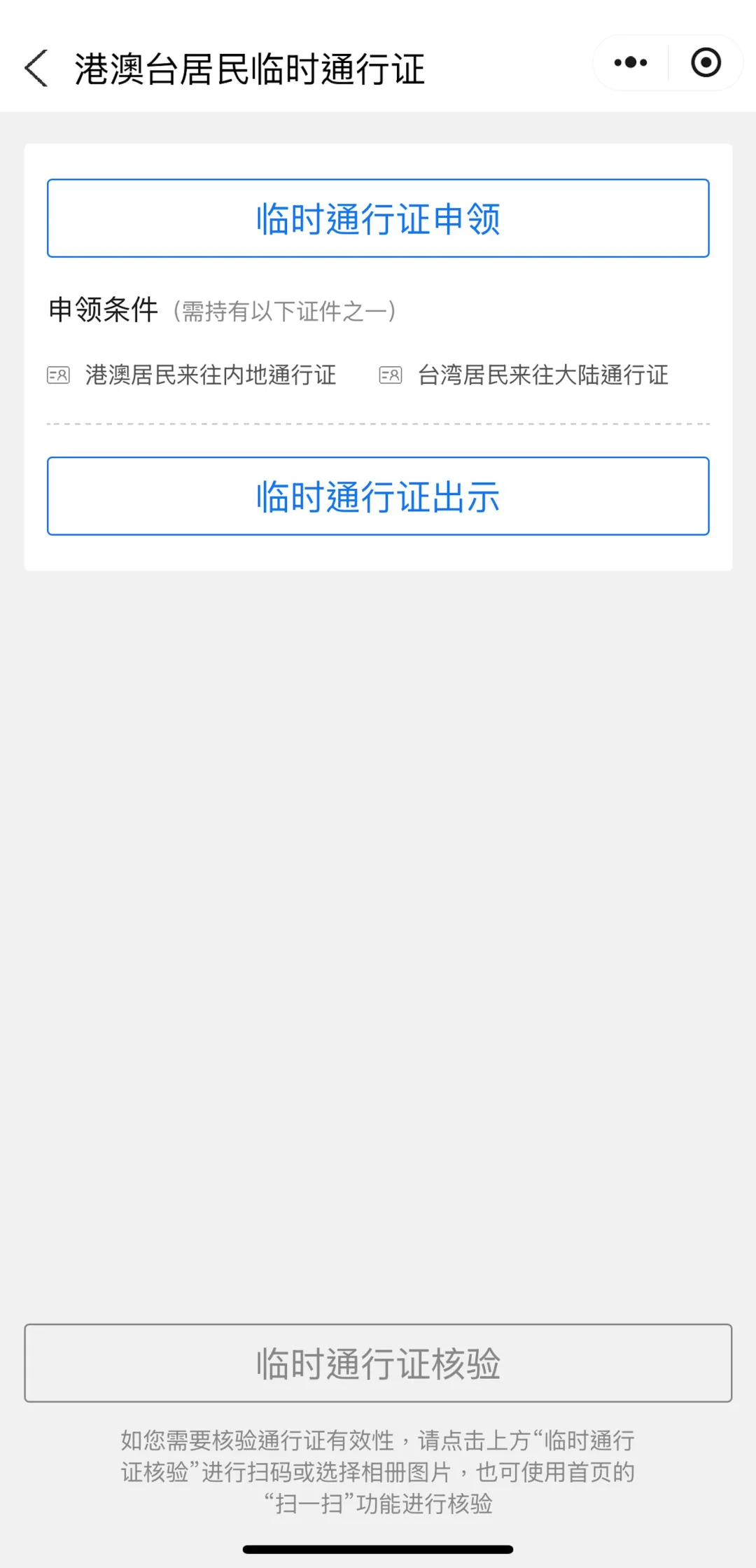Select 台湾居民来往大陆通行证 option

click(542, 375)
